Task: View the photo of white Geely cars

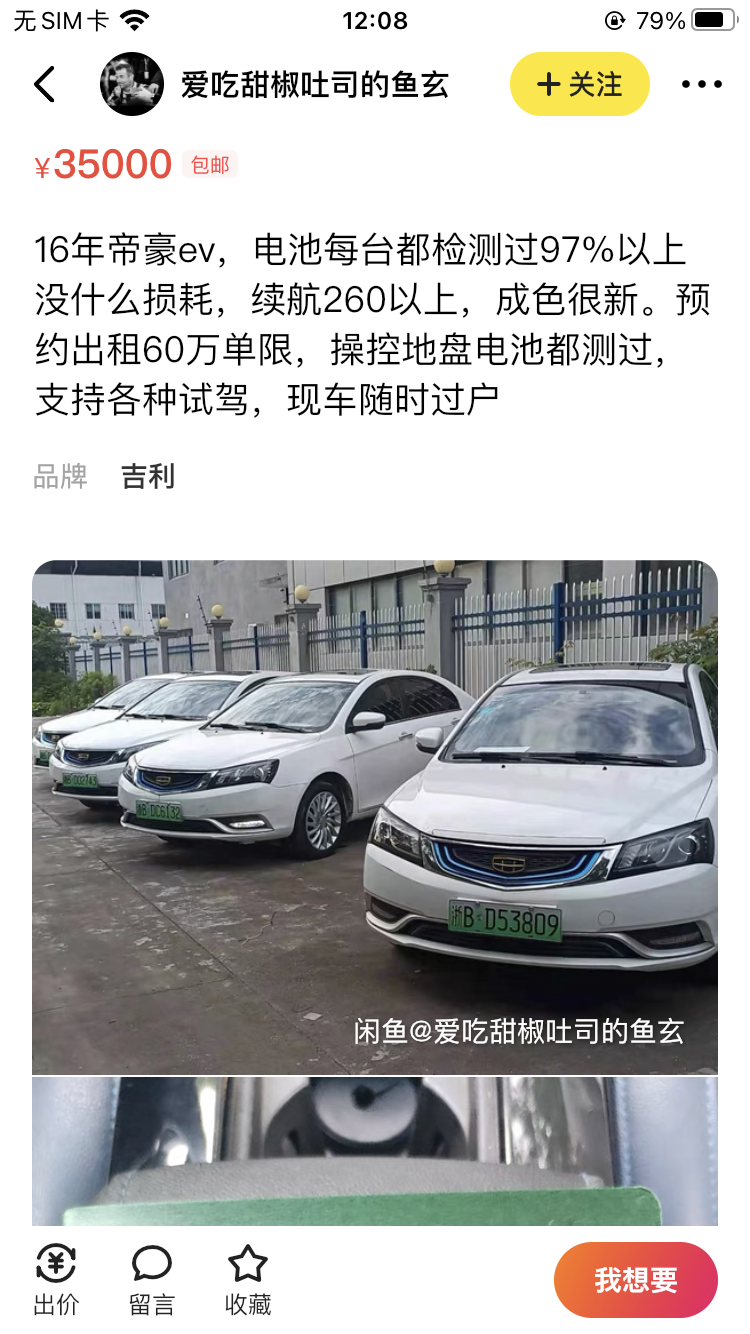Action: point(375,815)
